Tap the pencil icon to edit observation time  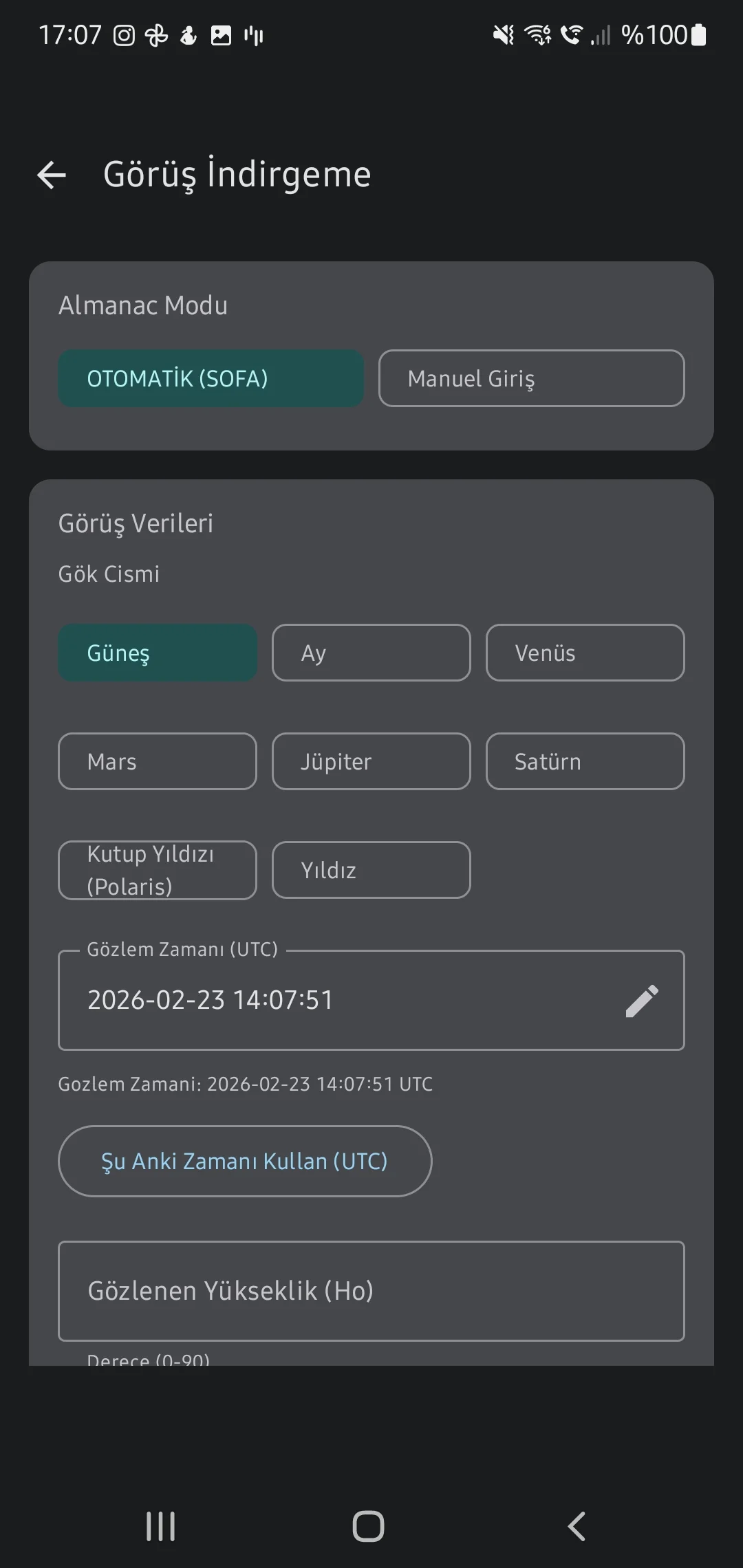click(x=643, y=1001)
